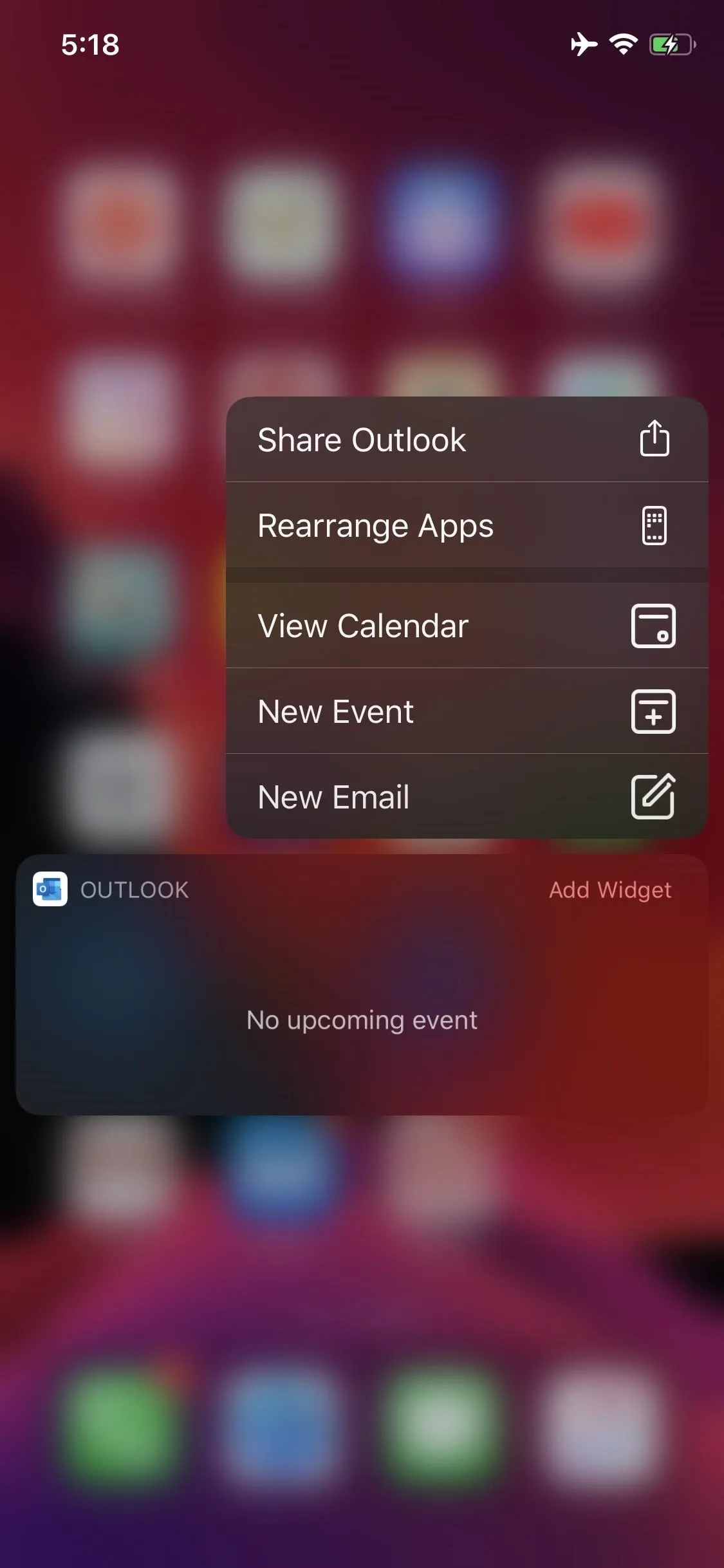
Task: Select Share Outlook from the menu
Action: pyautogui.click(x=467, y=440)
